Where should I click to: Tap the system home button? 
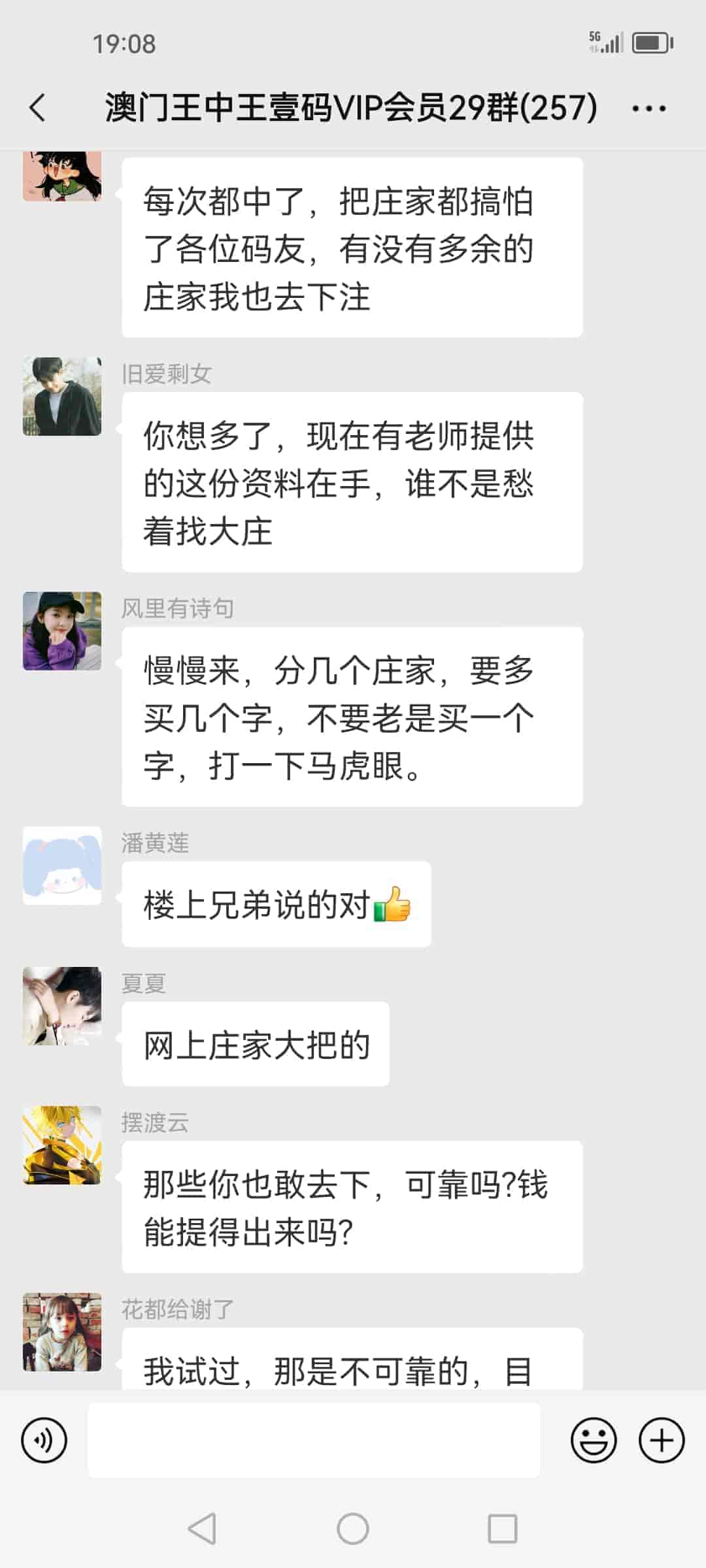click(353, 1529)
